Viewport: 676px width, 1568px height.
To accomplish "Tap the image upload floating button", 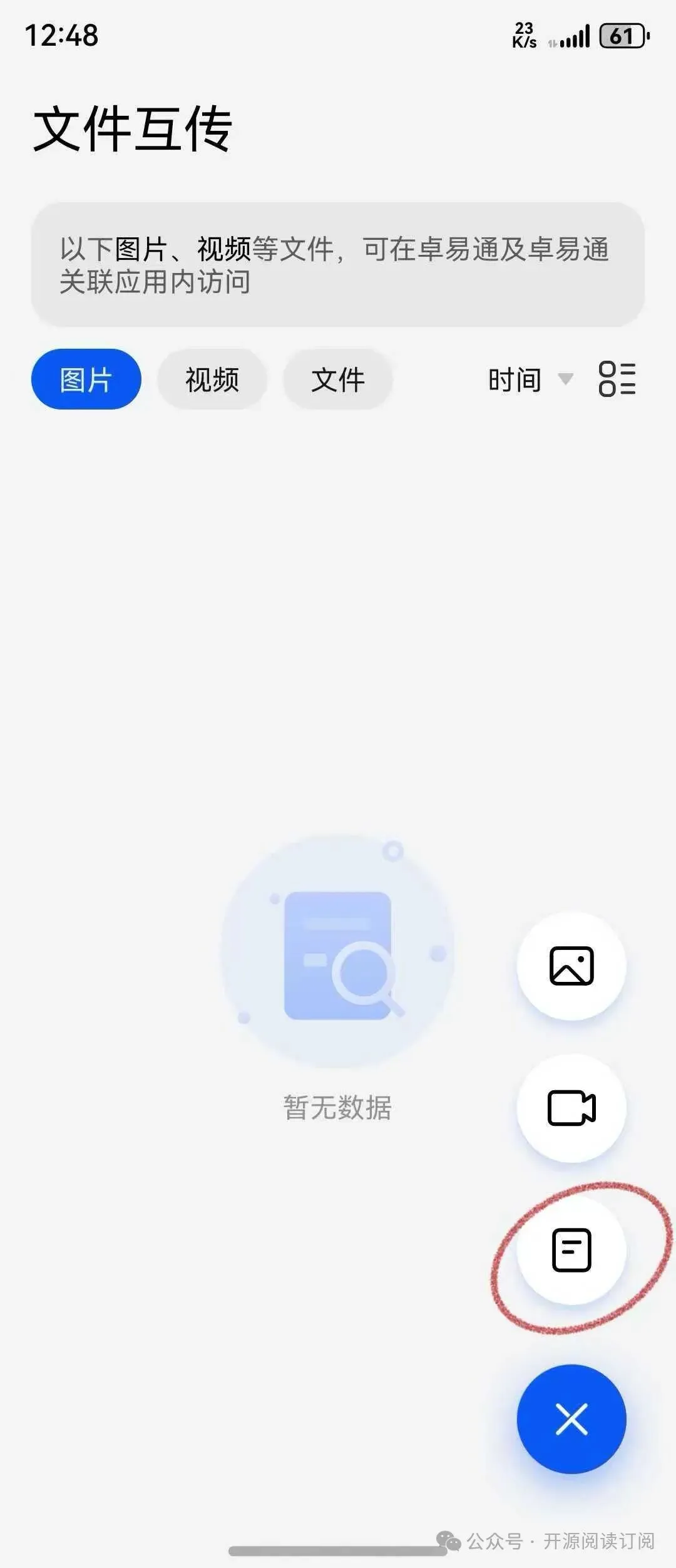I will (x=571, y=966).
